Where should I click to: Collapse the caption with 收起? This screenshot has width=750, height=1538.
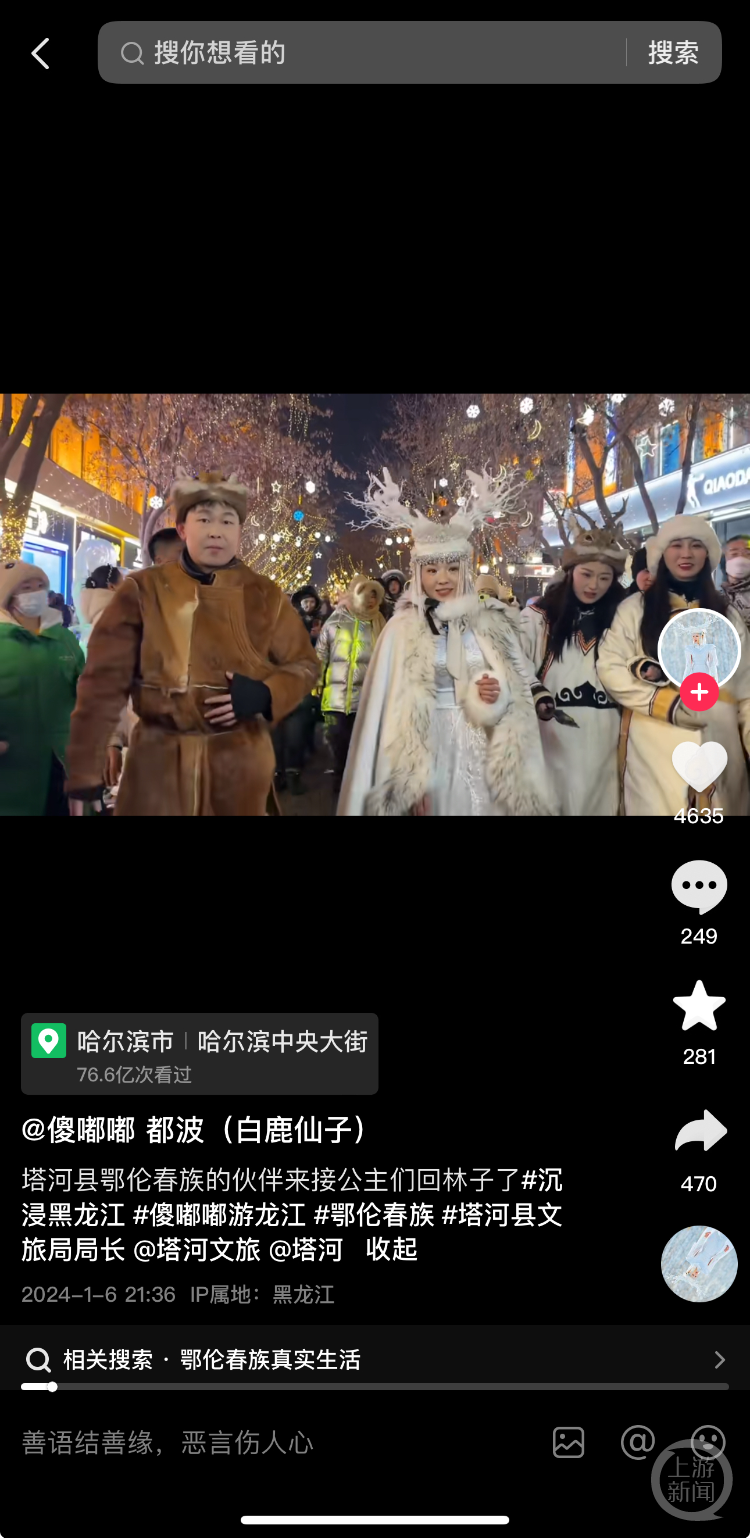[391, 1250]
